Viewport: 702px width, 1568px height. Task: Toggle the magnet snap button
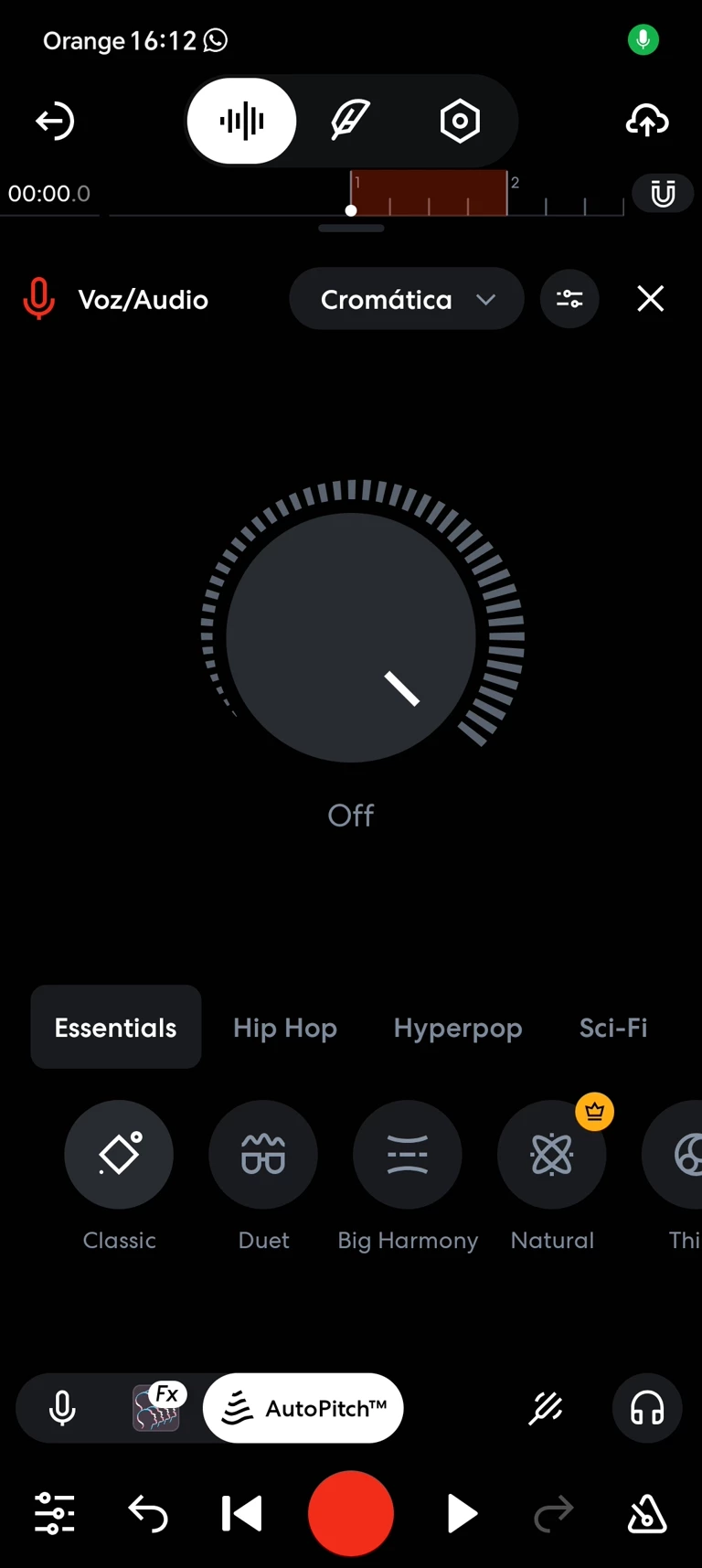click(663, 193)
